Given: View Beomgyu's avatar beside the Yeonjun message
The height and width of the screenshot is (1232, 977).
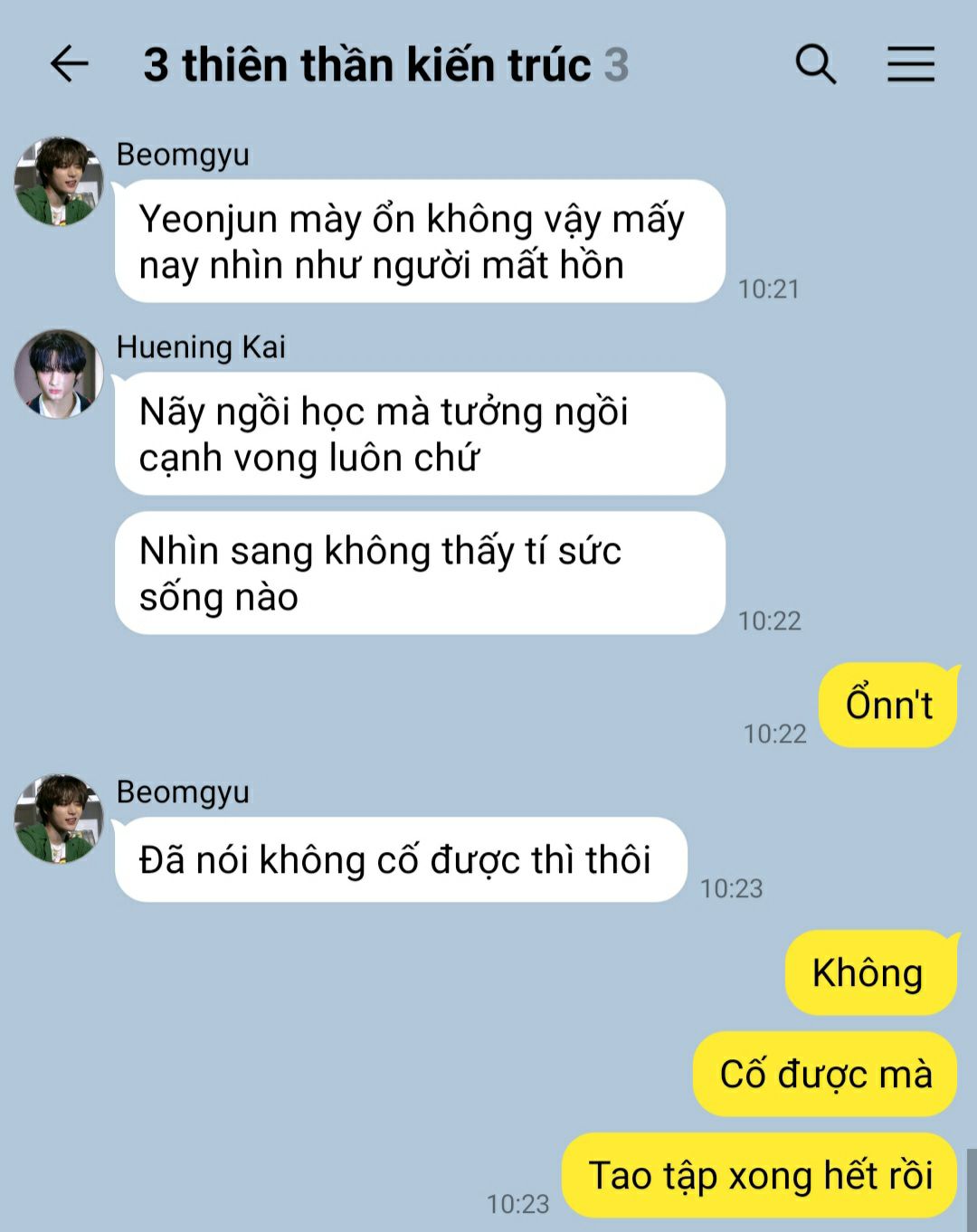Looking at the screenshot, I should [59, 181].
